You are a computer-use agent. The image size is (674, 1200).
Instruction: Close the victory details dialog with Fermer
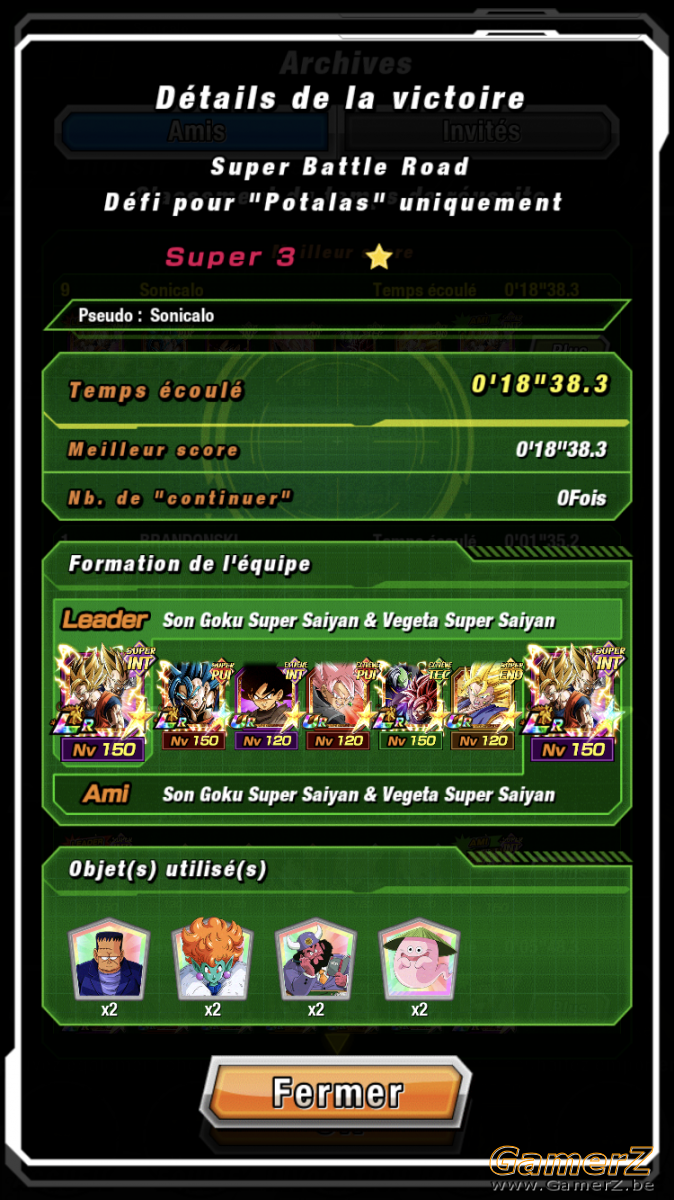pyautogui.click(x=337, y=1091)
